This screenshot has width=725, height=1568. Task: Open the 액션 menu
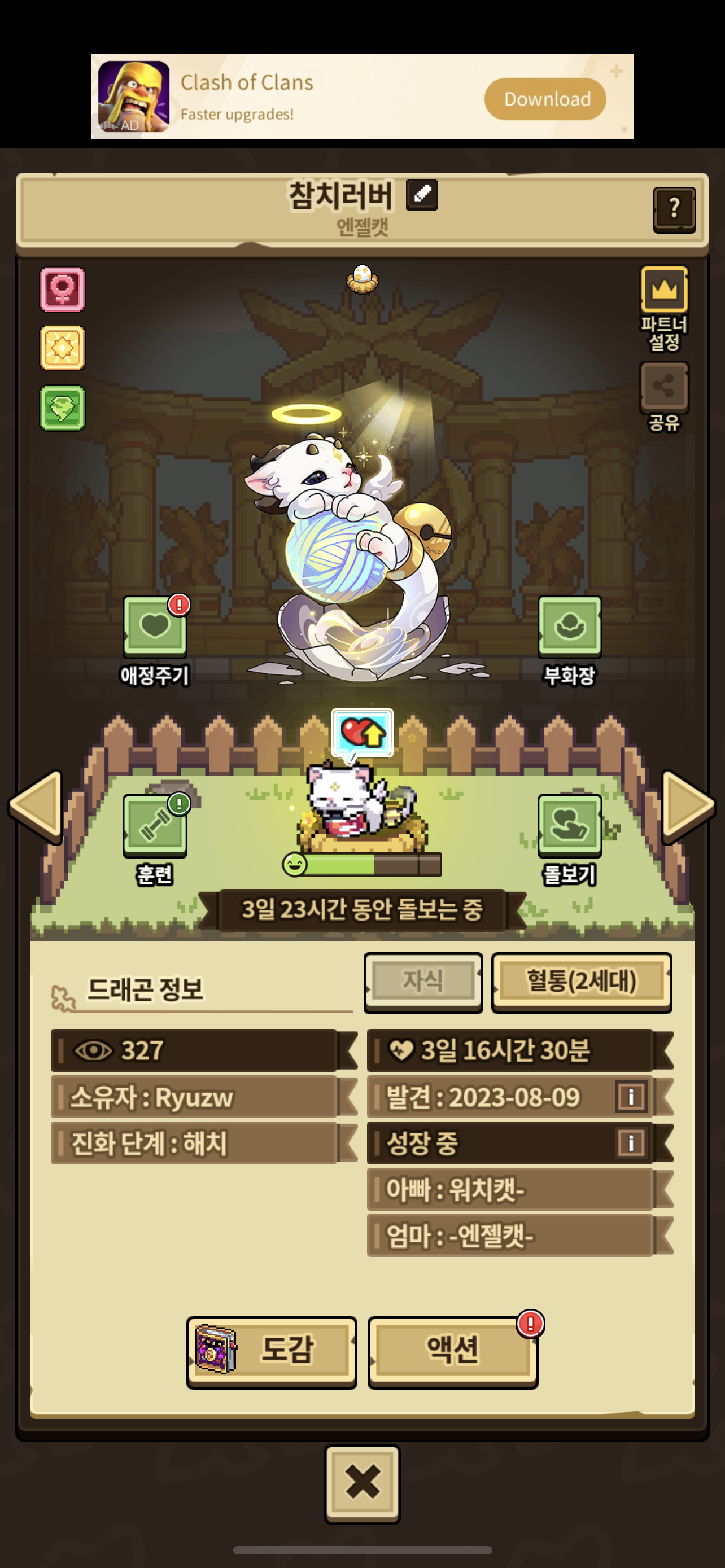tap(453, 1352)
